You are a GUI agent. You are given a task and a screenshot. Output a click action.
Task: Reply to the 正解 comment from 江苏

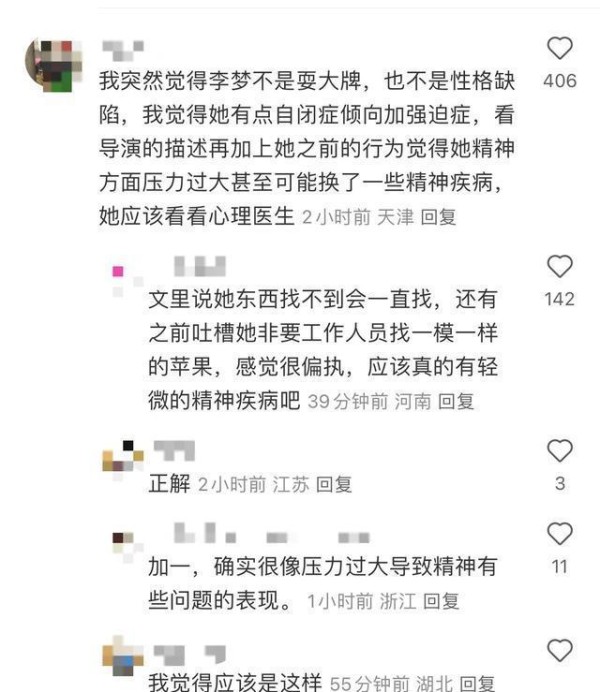pos(334,484)
